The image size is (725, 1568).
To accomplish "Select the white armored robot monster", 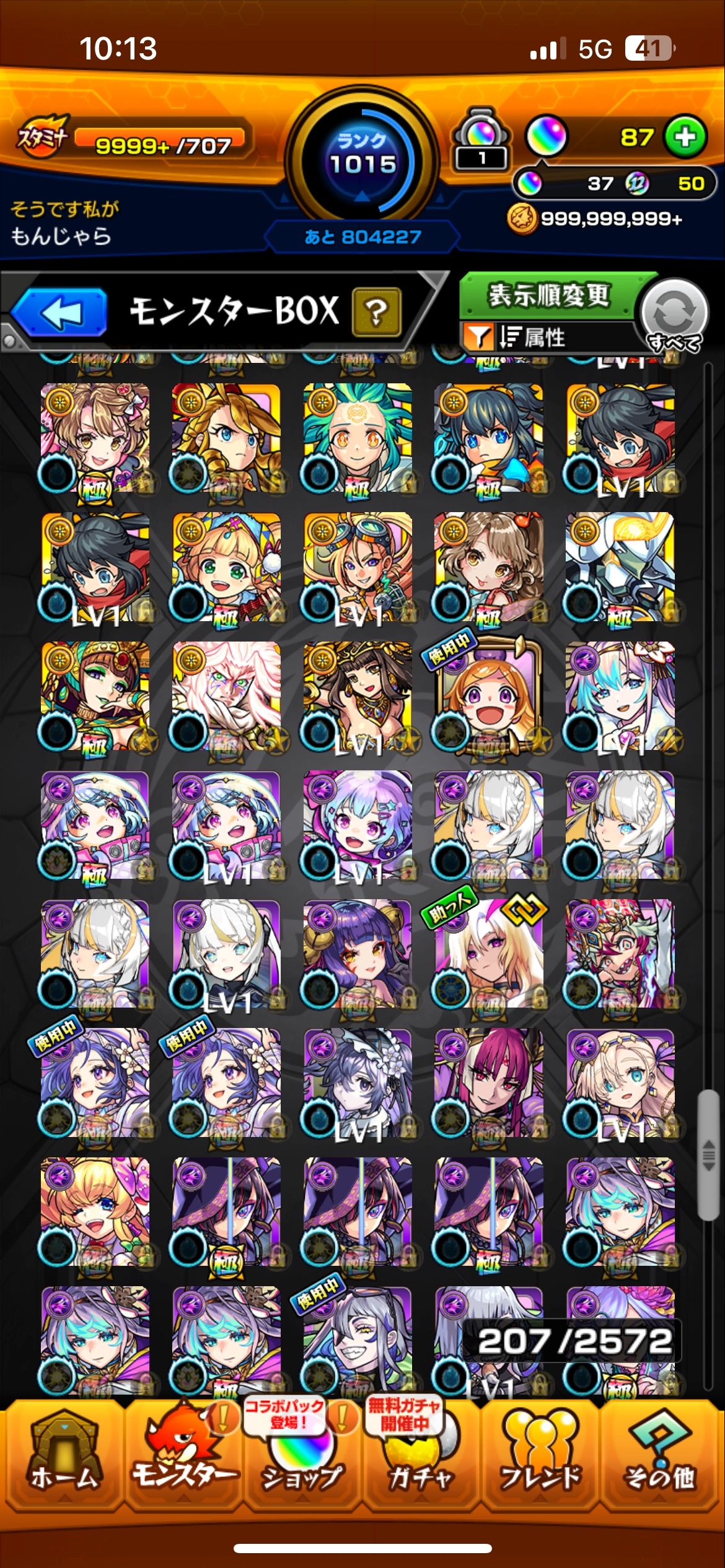I will point(620,567).
